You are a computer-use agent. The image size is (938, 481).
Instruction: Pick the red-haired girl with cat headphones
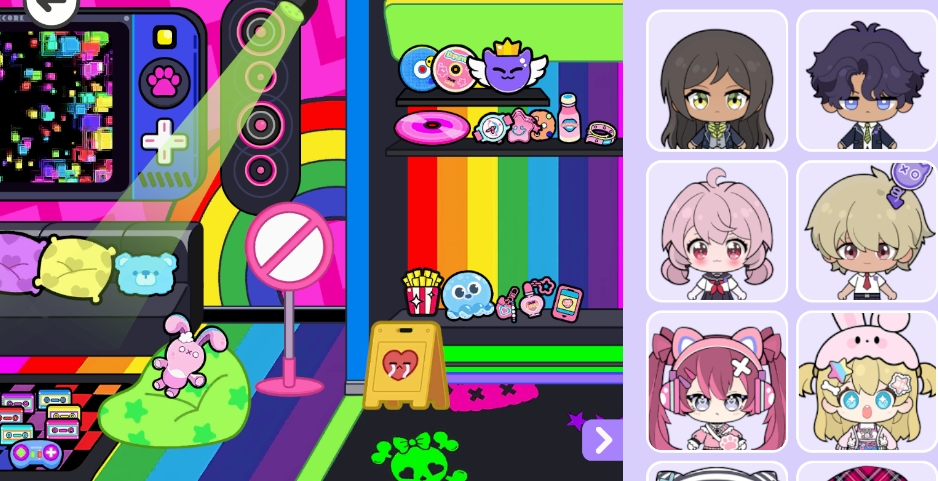click(716, 381)
